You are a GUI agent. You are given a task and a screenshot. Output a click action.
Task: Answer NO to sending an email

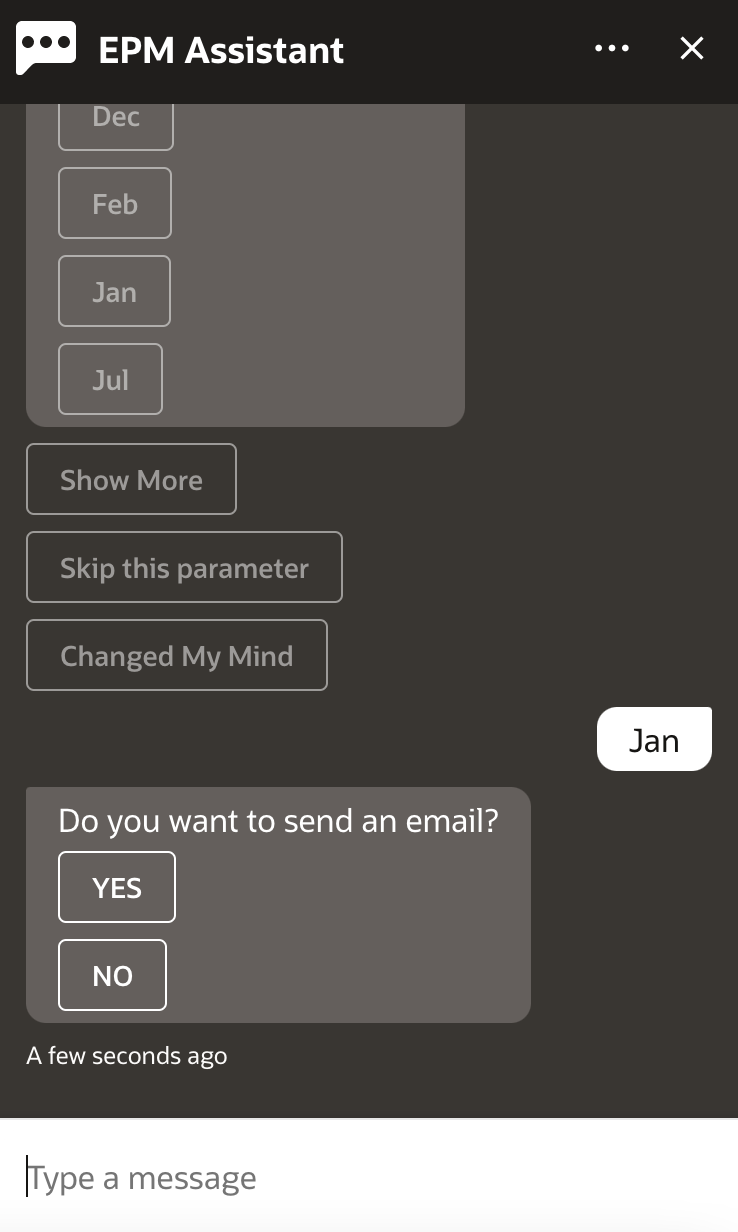coord(112,975)
